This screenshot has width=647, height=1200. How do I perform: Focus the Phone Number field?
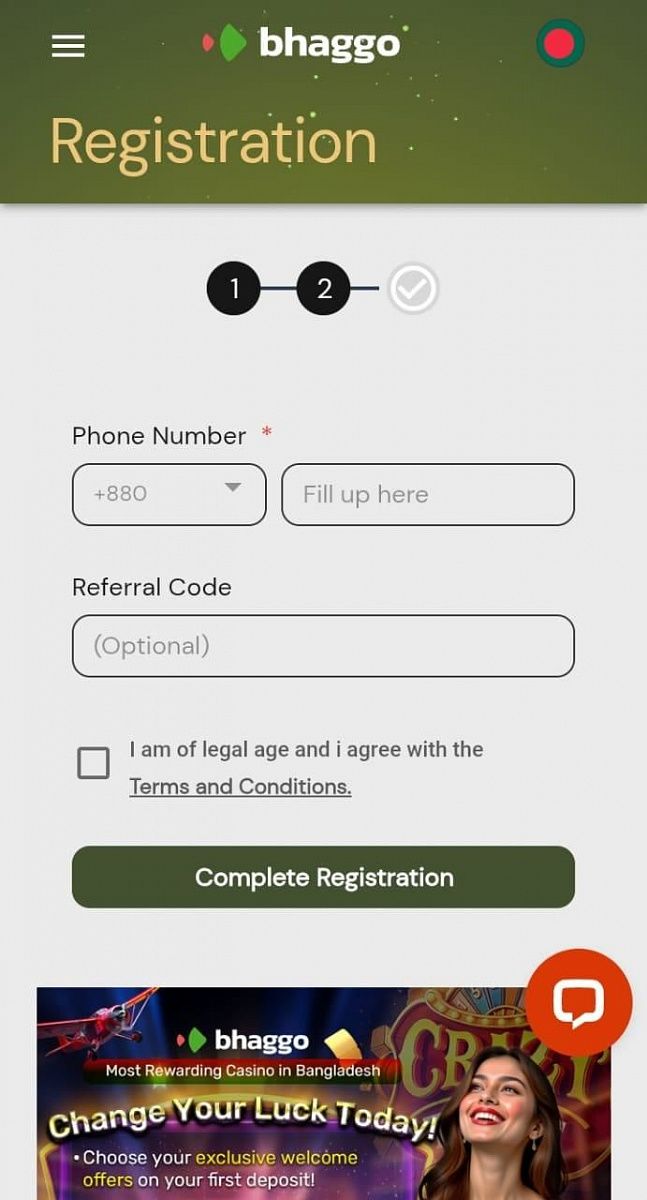click(x=428, y=494)
